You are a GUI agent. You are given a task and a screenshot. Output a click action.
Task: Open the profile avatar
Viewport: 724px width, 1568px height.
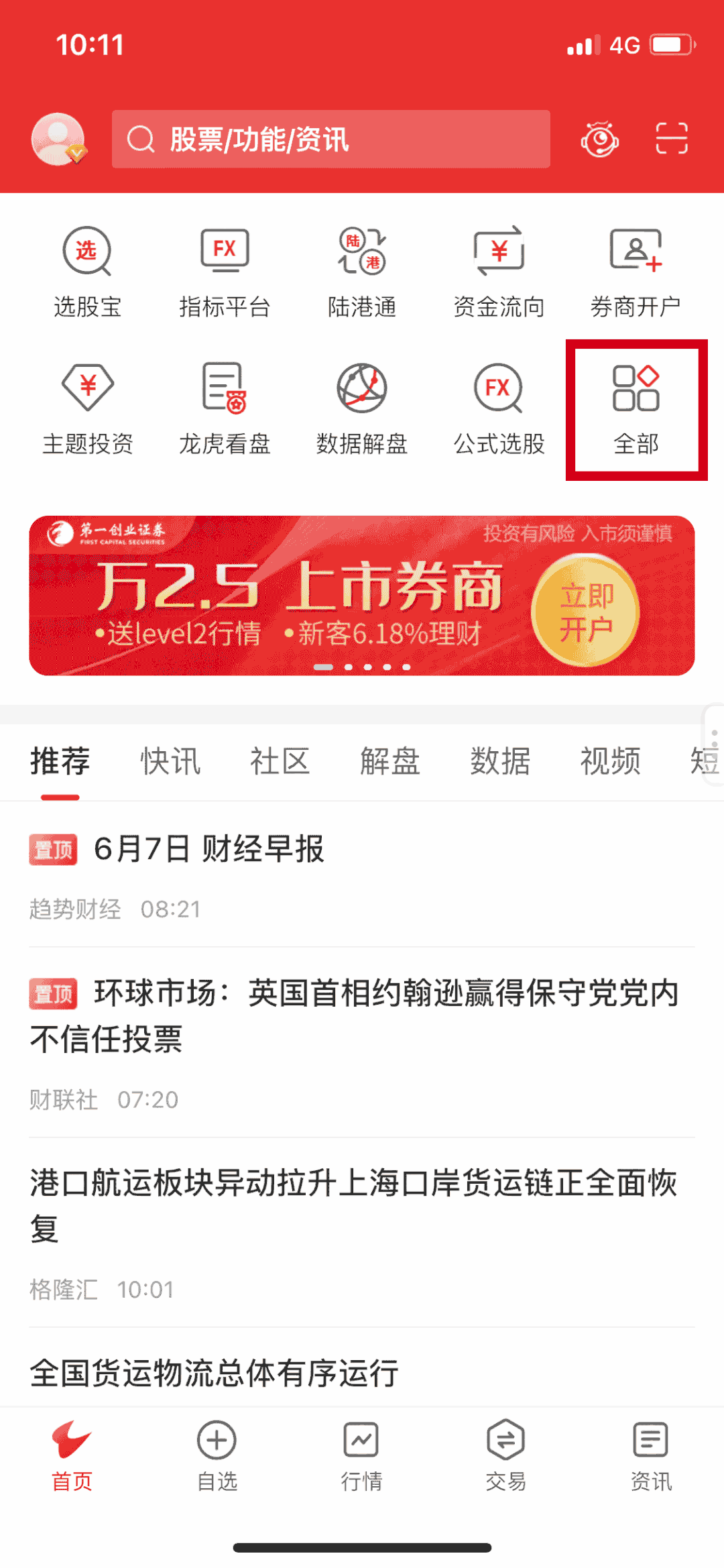(59, 139)
